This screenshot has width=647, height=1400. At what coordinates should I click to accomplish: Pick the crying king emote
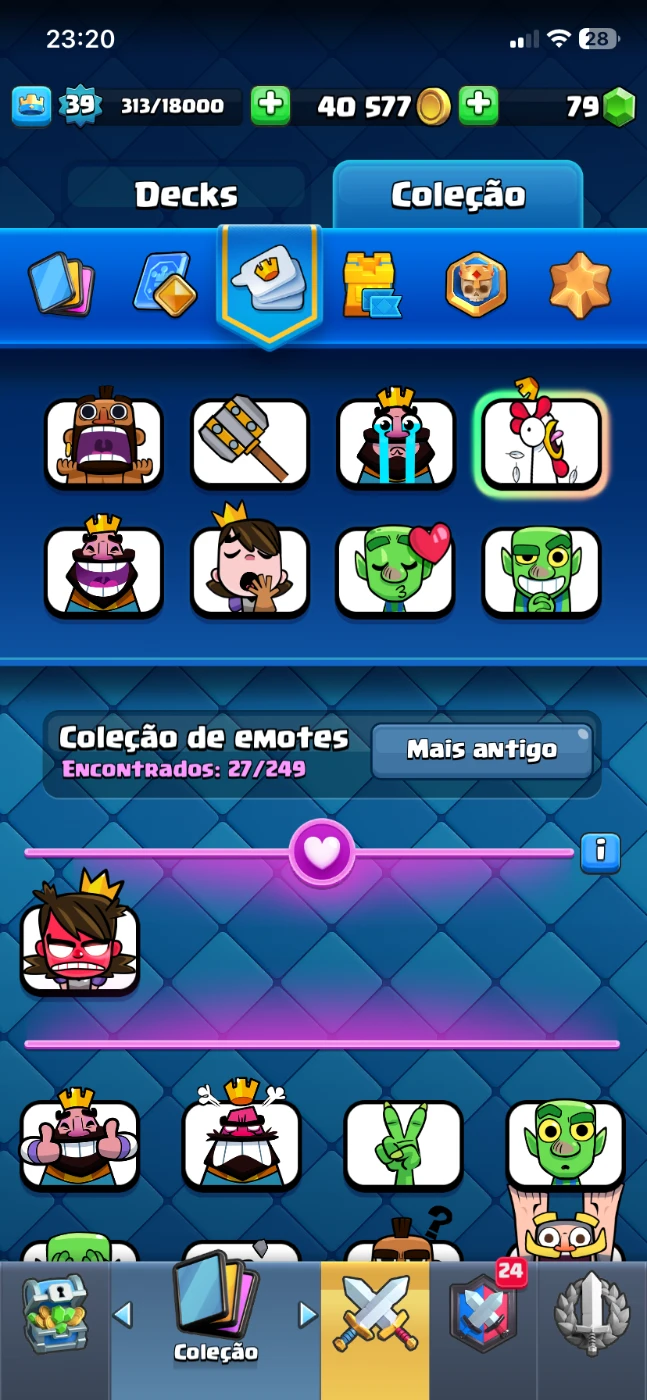[x=396, y=443]
